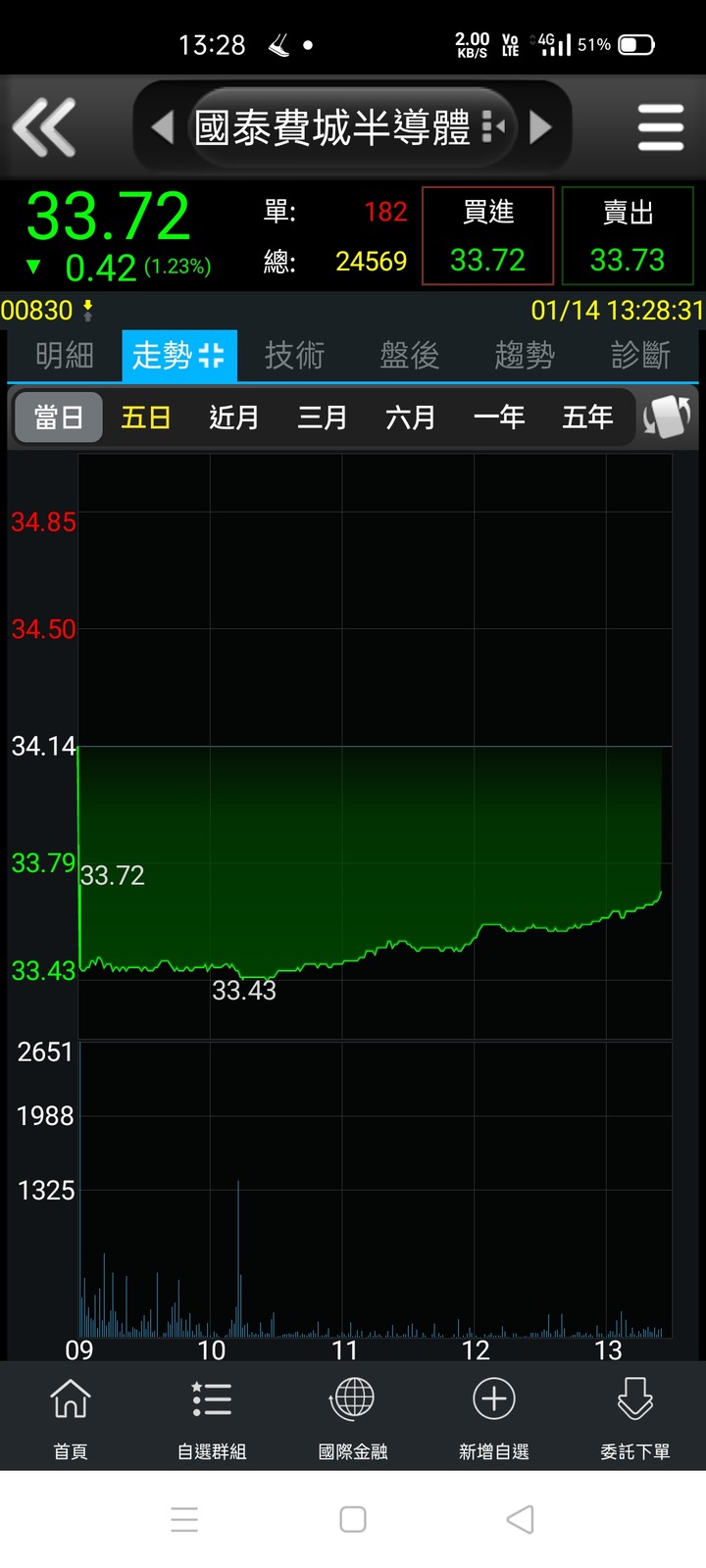Switch to the 盤後 tab
This screenshot has width=706, height=1568.
click(x=410, y=355)
